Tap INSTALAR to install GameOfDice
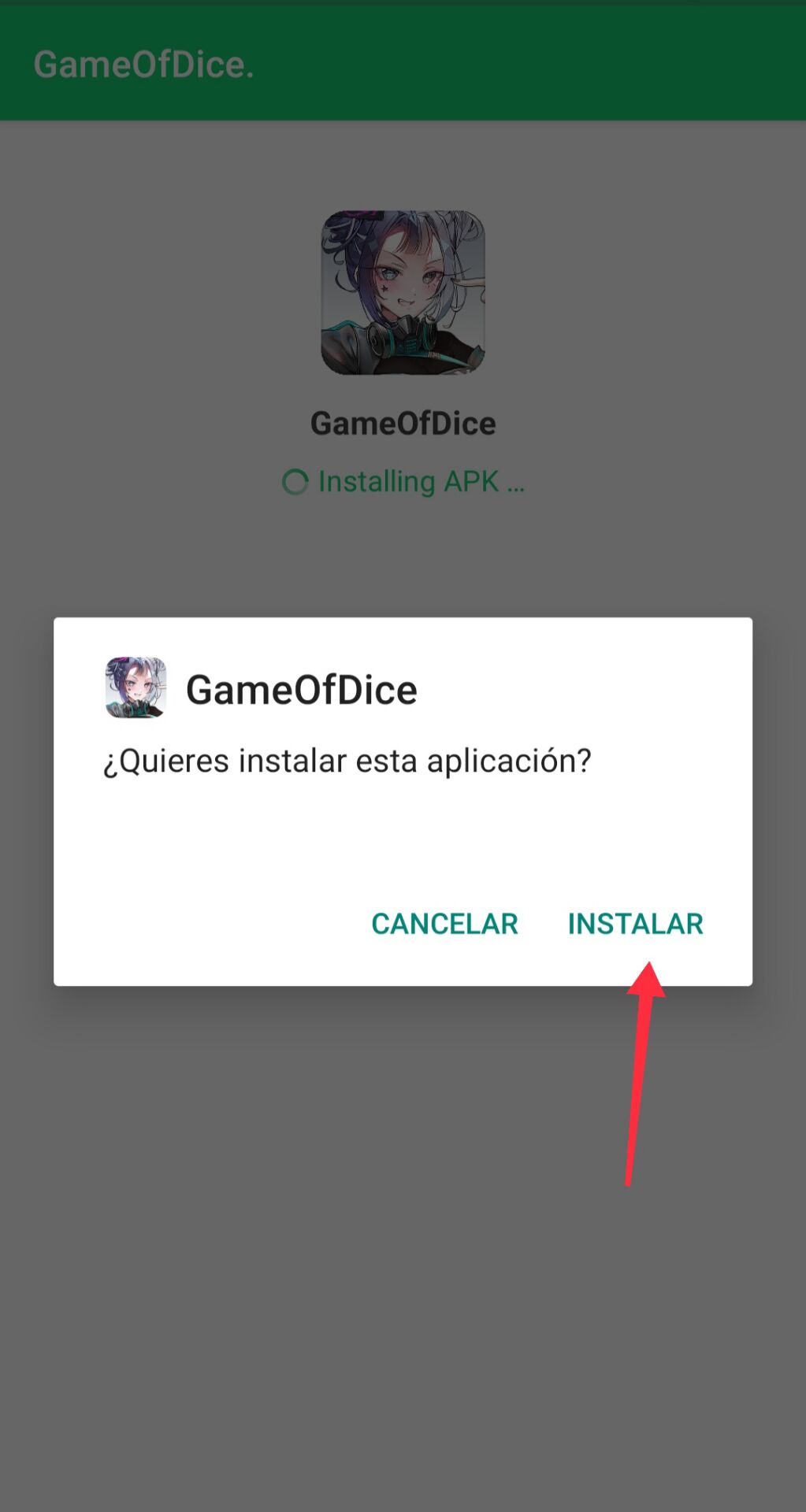This screenshot has height=1512, width=806. pos(635,924)
